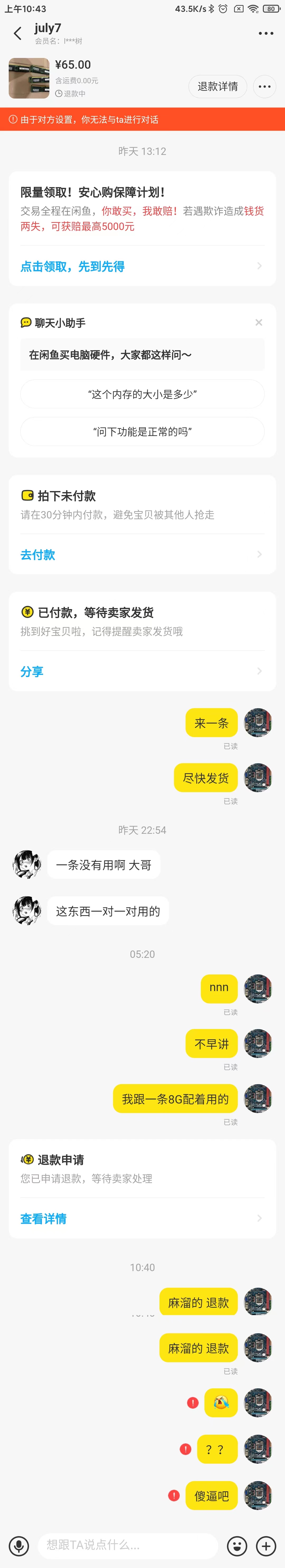Open more options next to 退款详情
285x1568 pixels.
coord(264,86)
